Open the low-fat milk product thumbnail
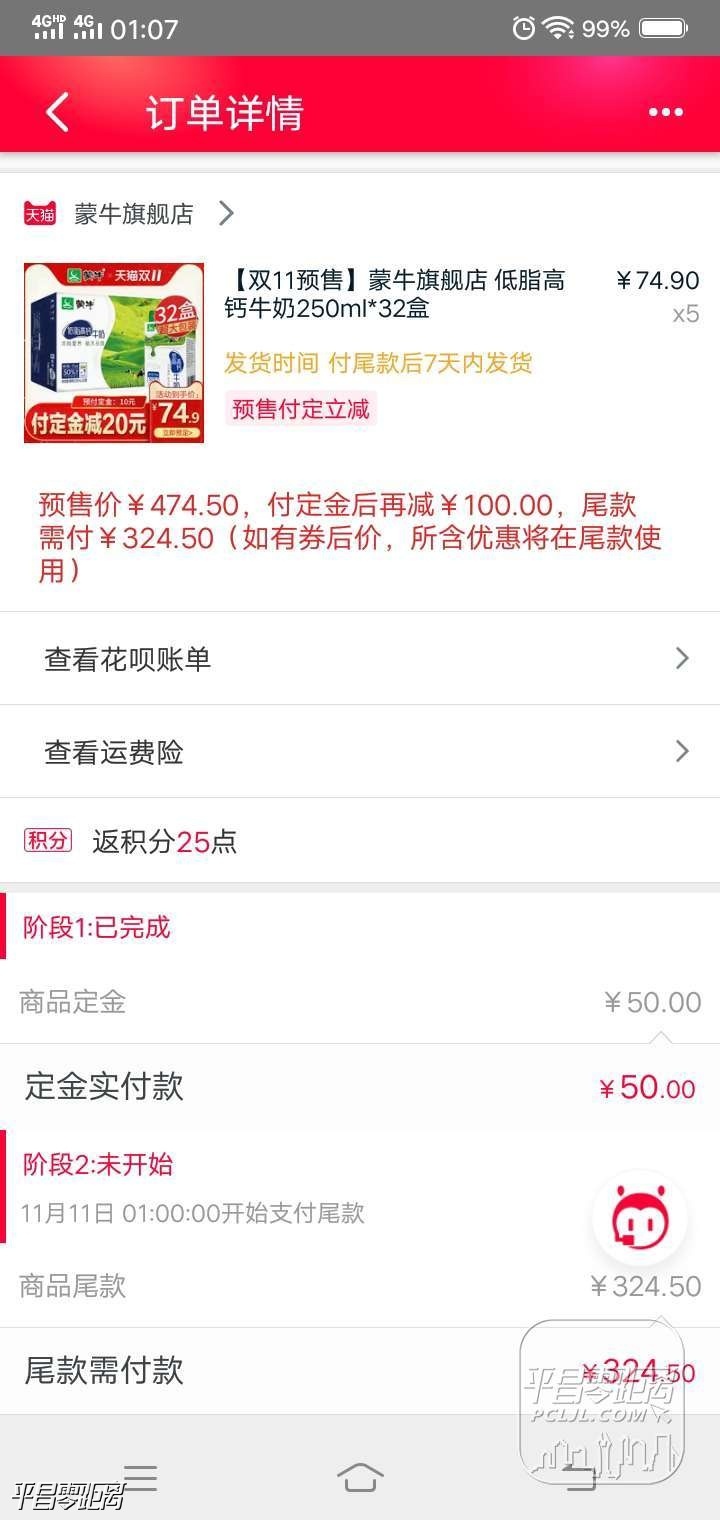 [114, 352]
